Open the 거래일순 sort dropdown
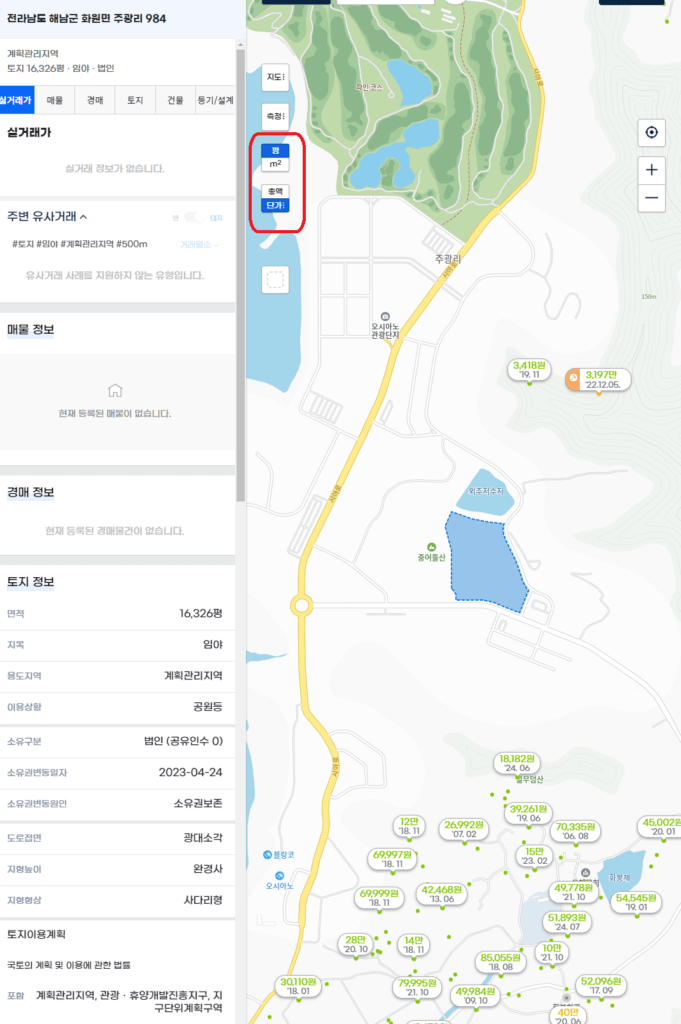Viewport: 681px width, 1024px height. pyautogui.click(x=200, y=244)
